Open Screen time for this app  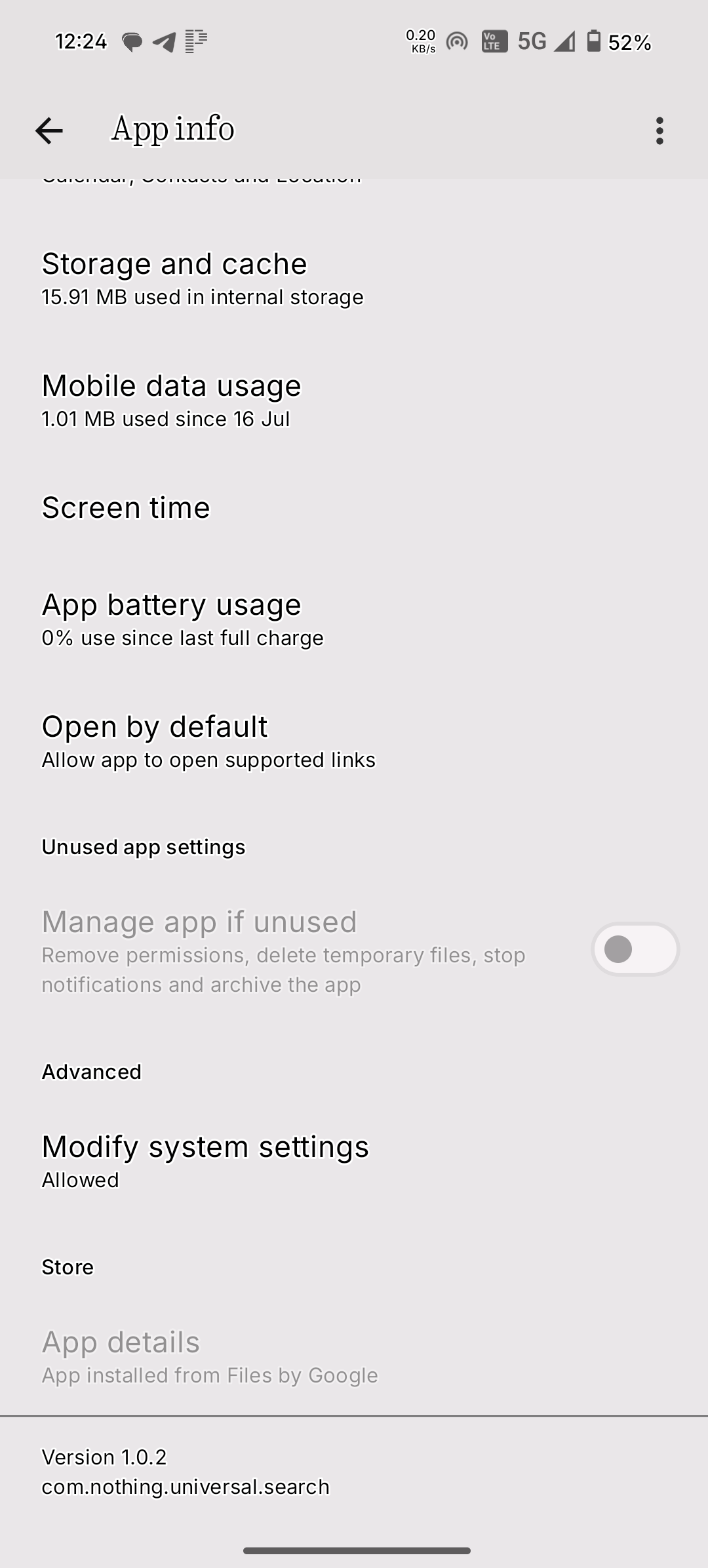click(x=354, y=507)
